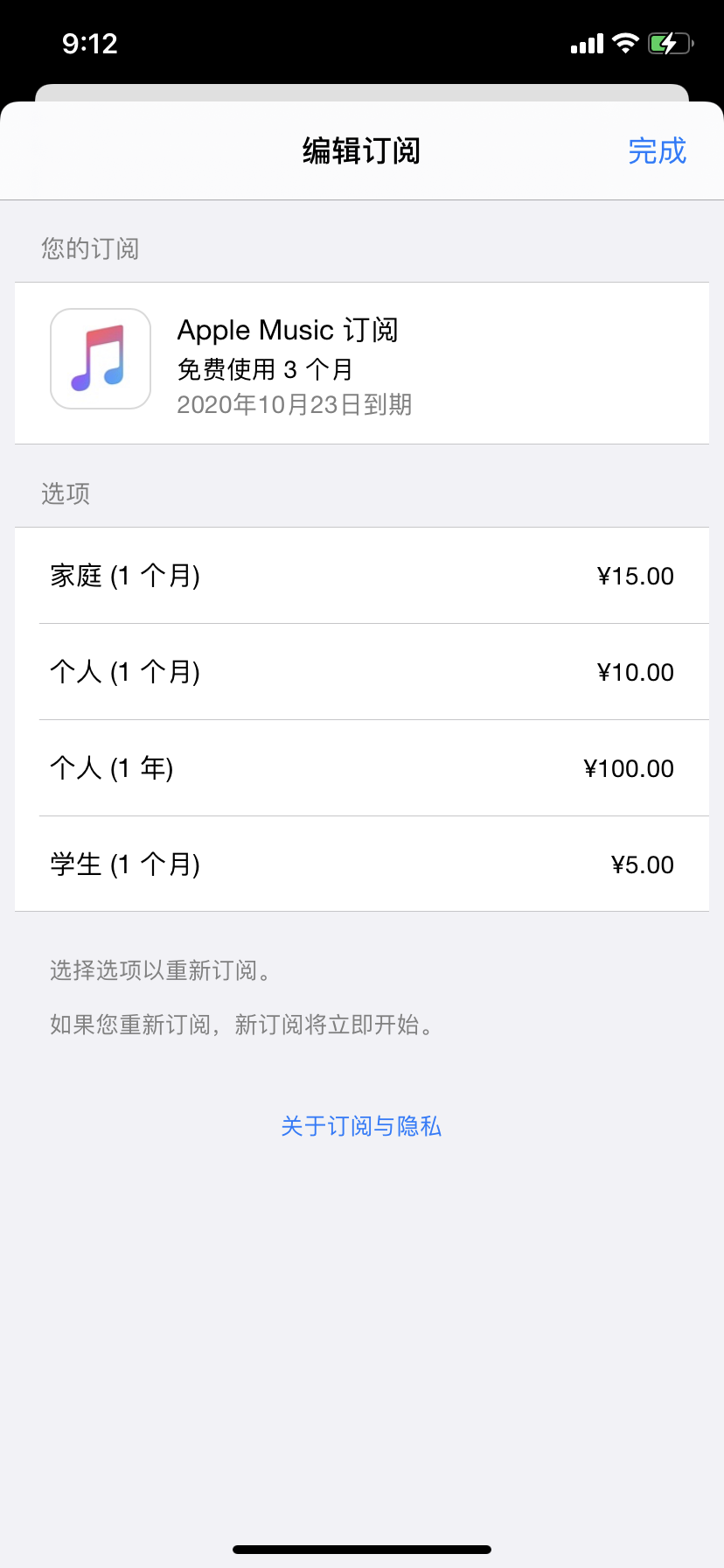Select the 家庭 (1 个月) ¥15.00 plan

coord(362,576)
